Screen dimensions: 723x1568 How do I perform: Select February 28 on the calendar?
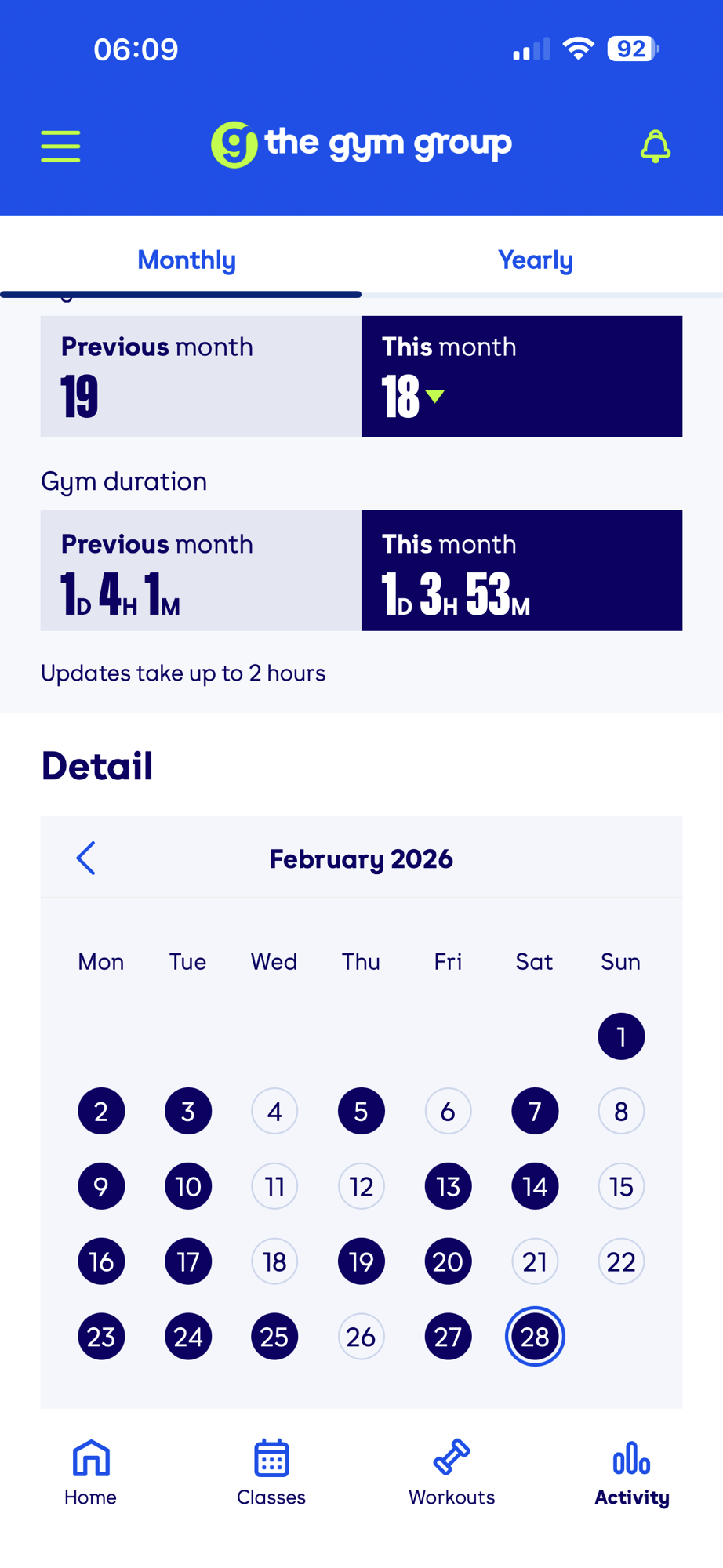[535, 1337]
